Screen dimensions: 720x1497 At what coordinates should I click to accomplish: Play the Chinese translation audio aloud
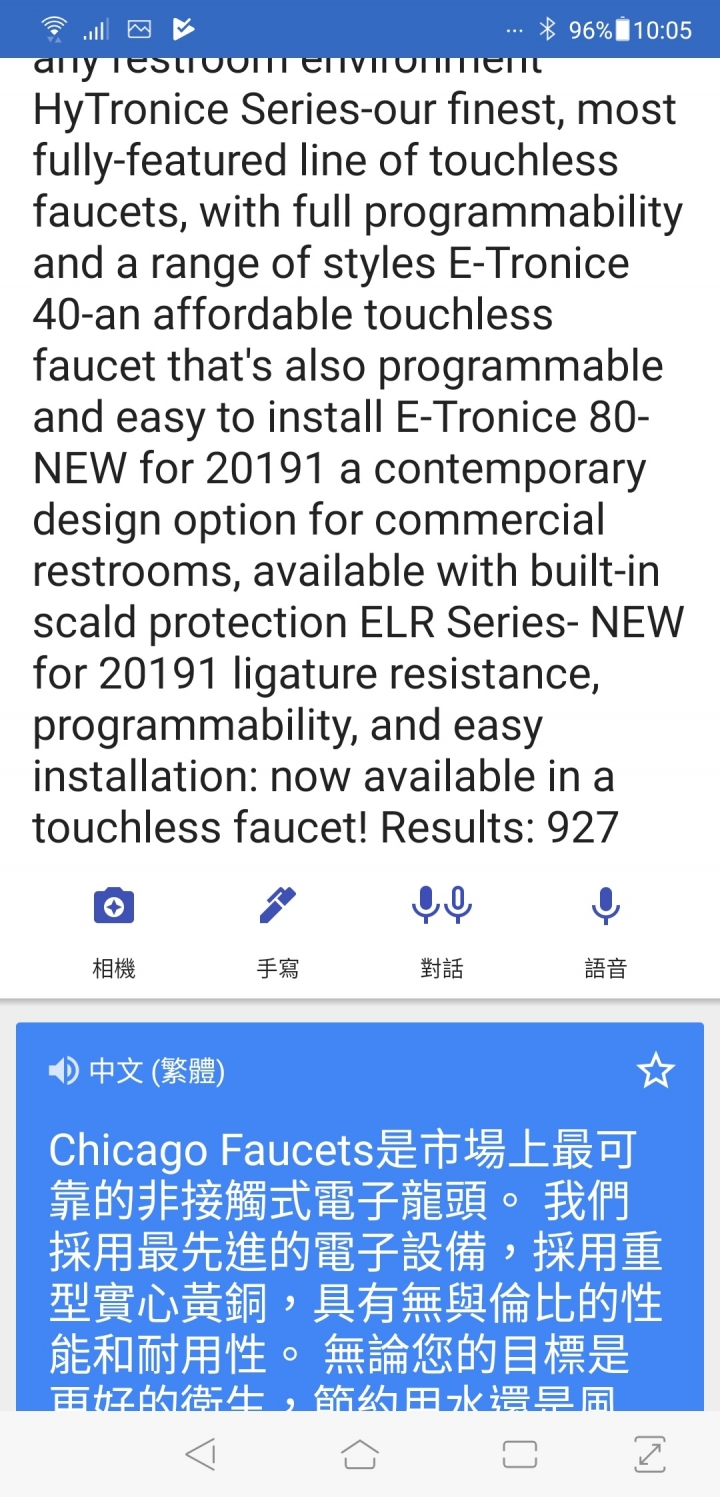pyautogui.click(x=64, y=1072)
